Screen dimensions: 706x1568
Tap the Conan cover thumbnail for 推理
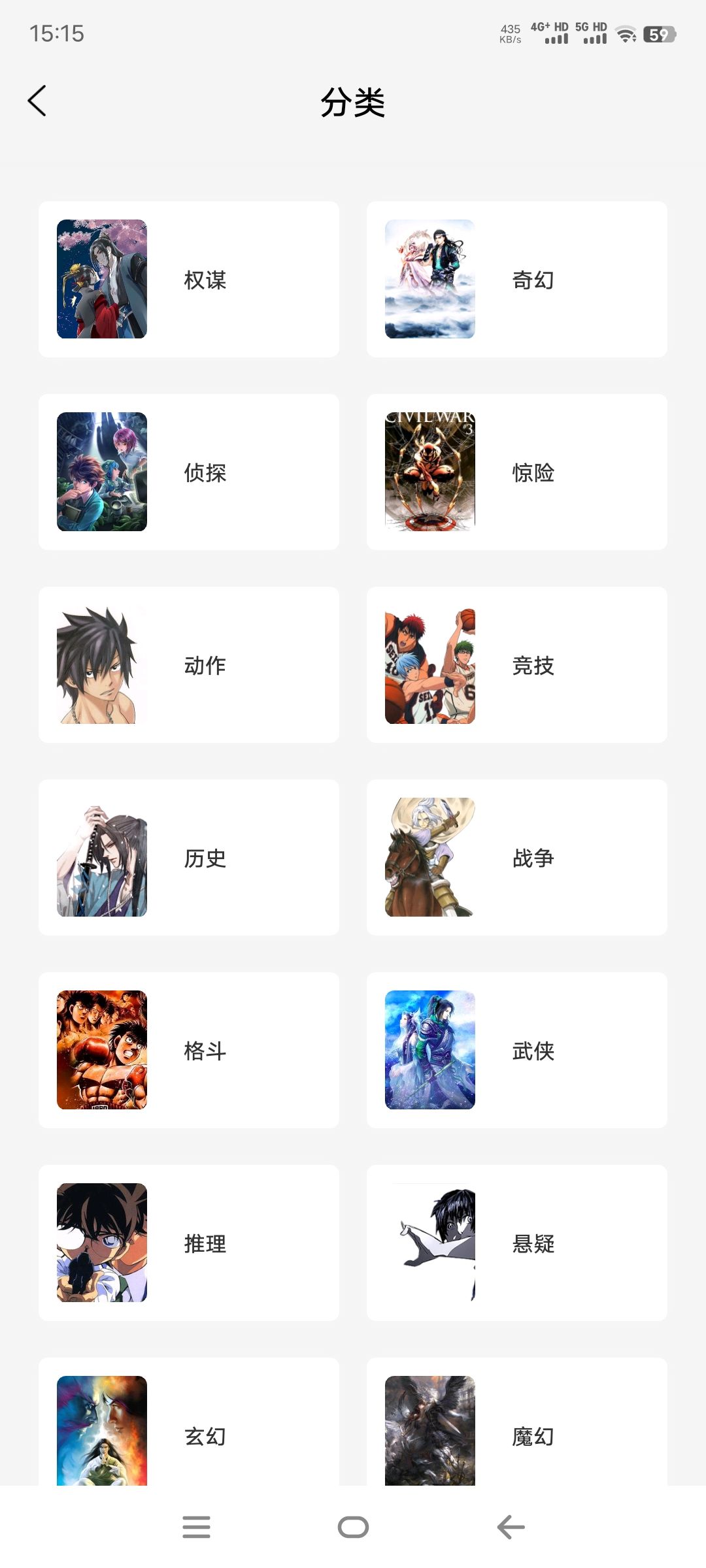(x=101, y=1244)
